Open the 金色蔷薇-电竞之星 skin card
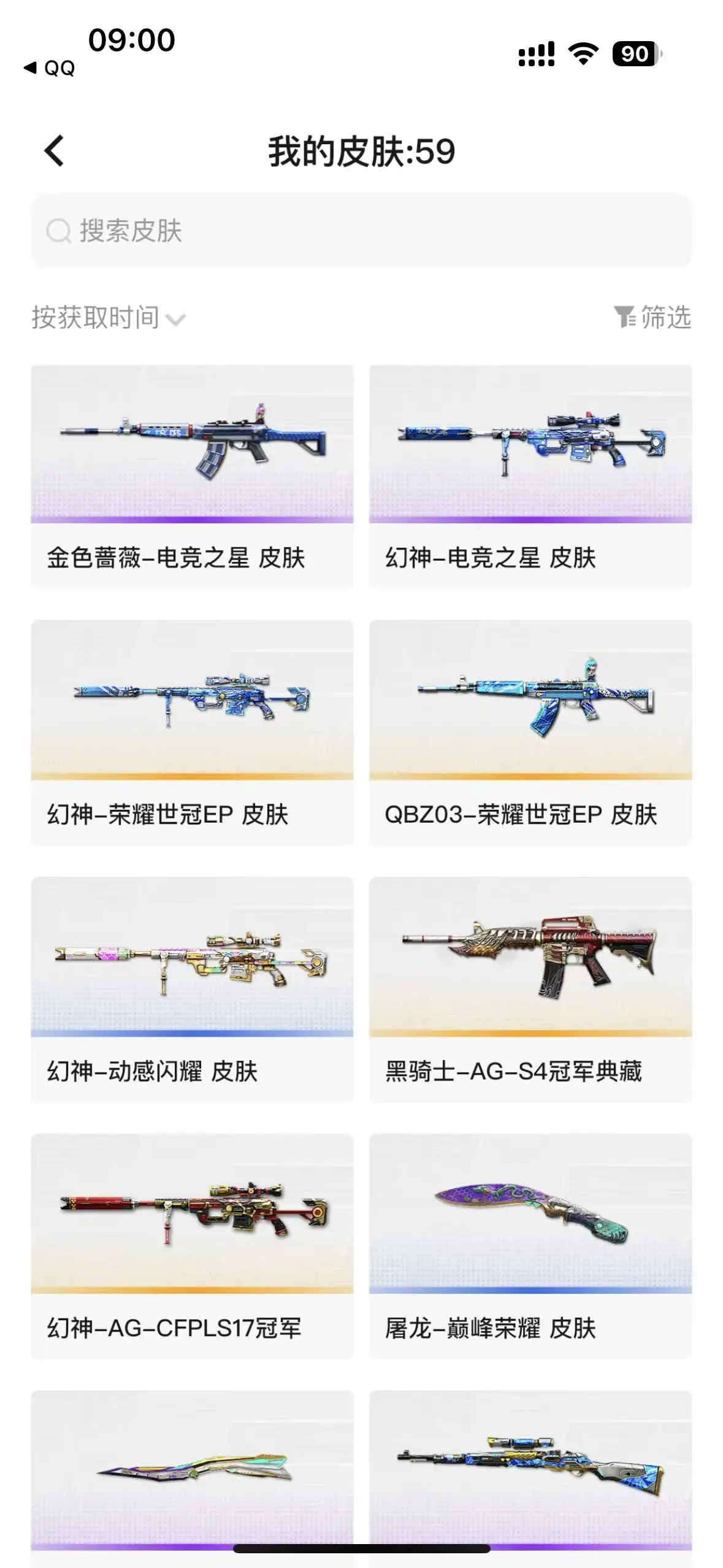Image resolution: width=723 pixels, height=1568 pixels. pos(192,475)
